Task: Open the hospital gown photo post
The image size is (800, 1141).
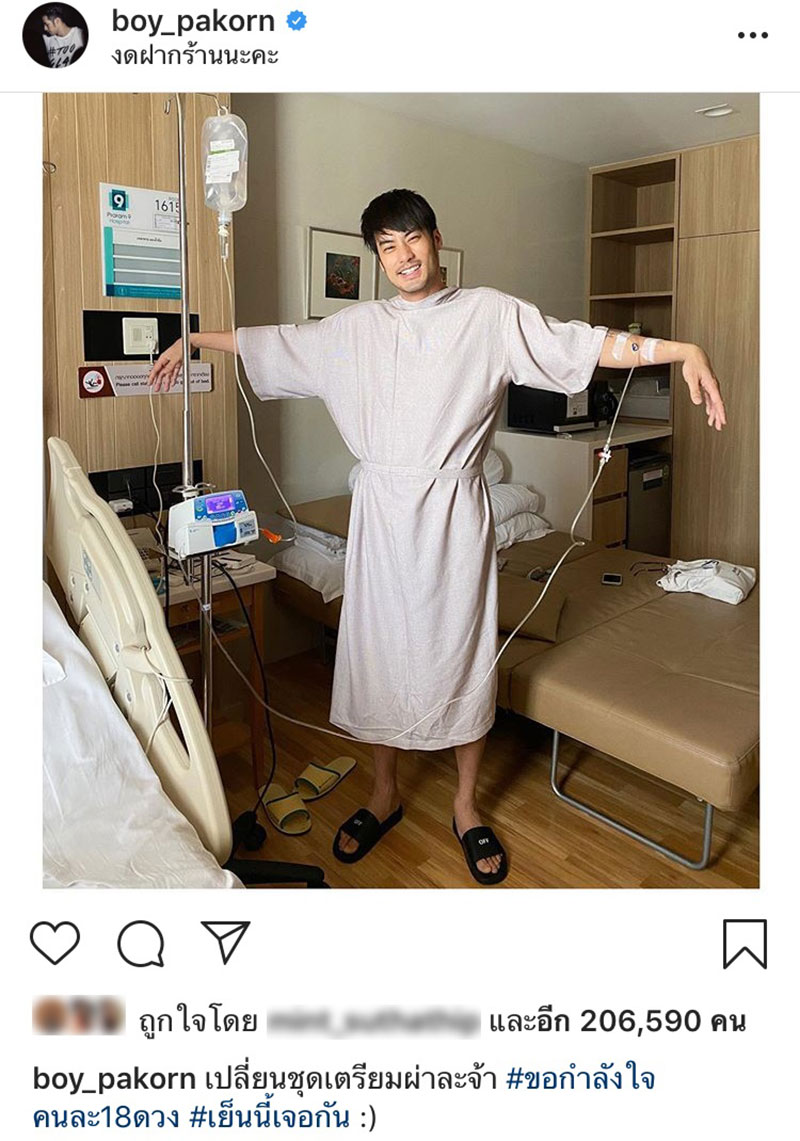Action: pyautogui.click(x=400, y=490)
